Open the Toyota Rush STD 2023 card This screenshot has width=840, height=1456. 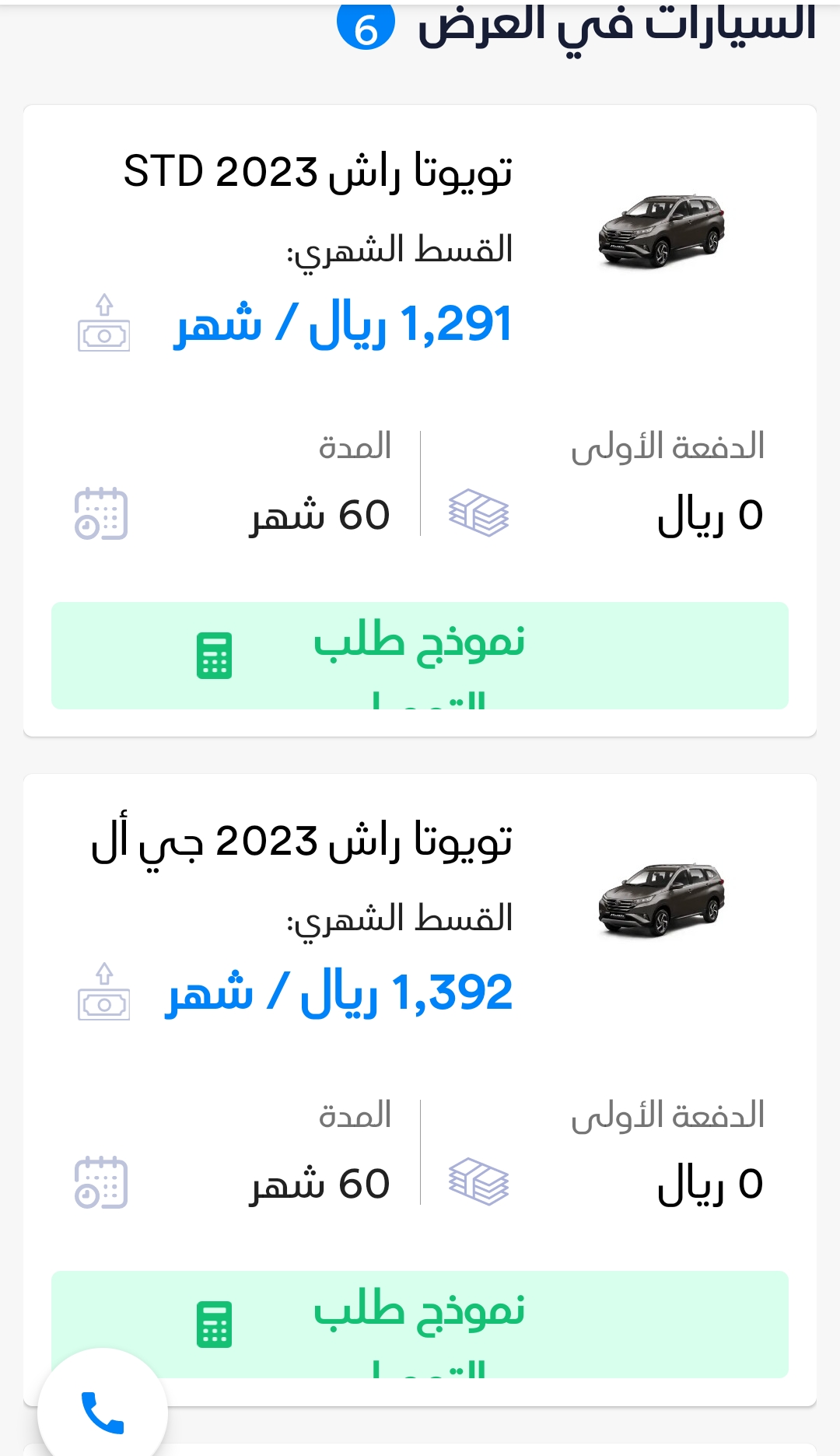pyautogui.click(x=420, y=420)
